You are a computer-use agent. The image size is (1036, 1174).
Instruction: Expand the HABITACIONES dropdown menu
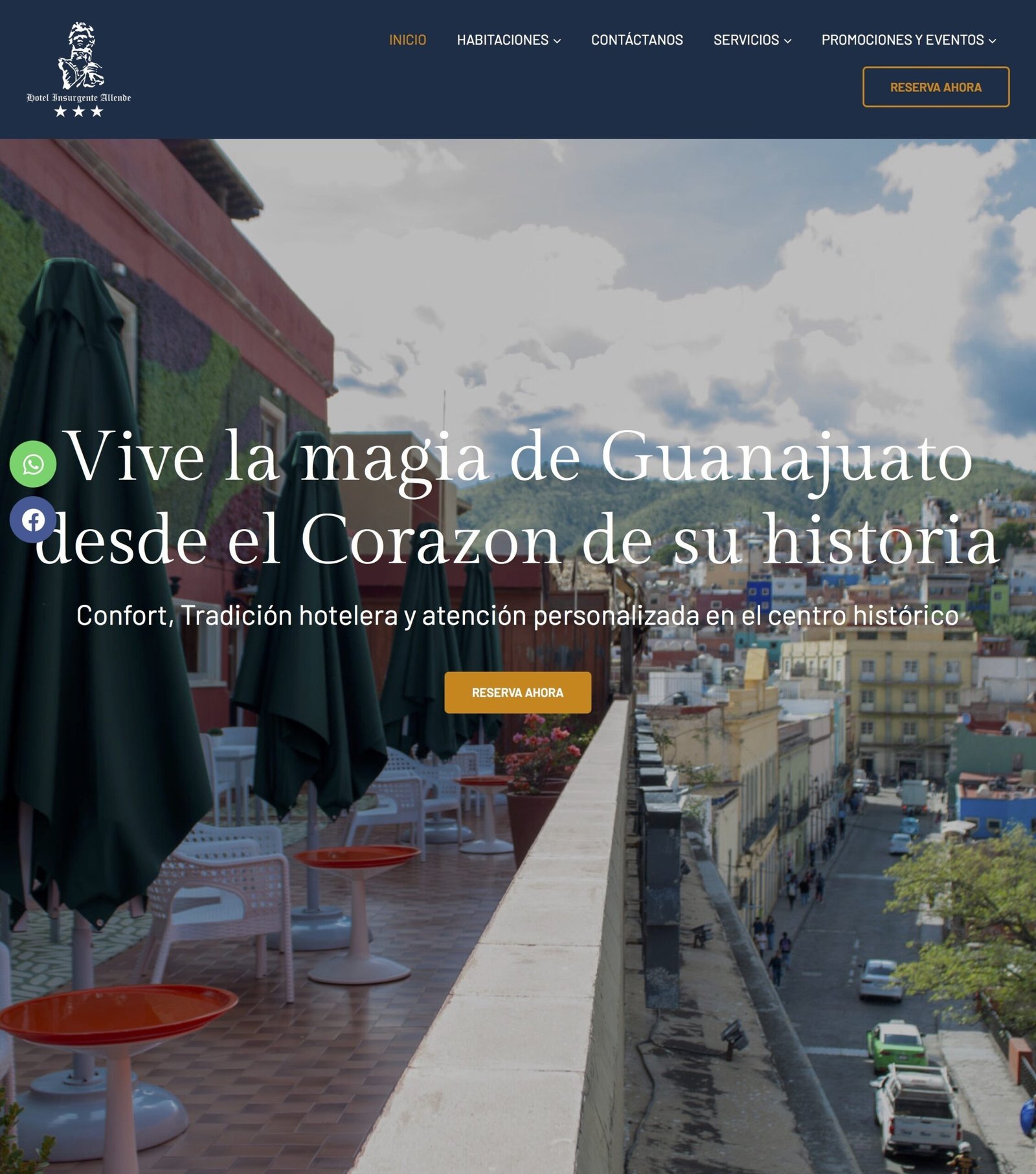click(x=508, y=40)
